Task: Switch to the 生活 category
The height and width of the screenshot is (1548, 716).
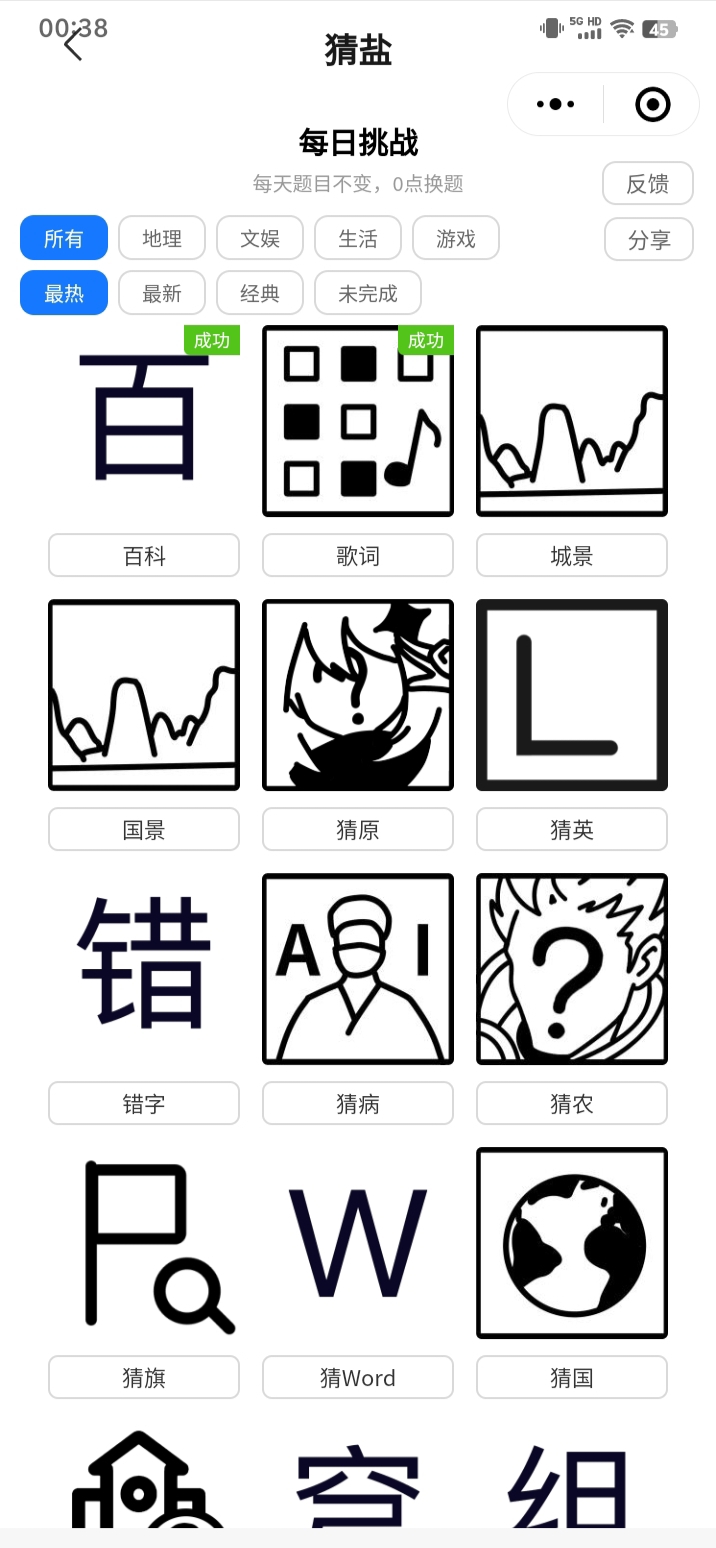Action: click(x=358, y=238)
